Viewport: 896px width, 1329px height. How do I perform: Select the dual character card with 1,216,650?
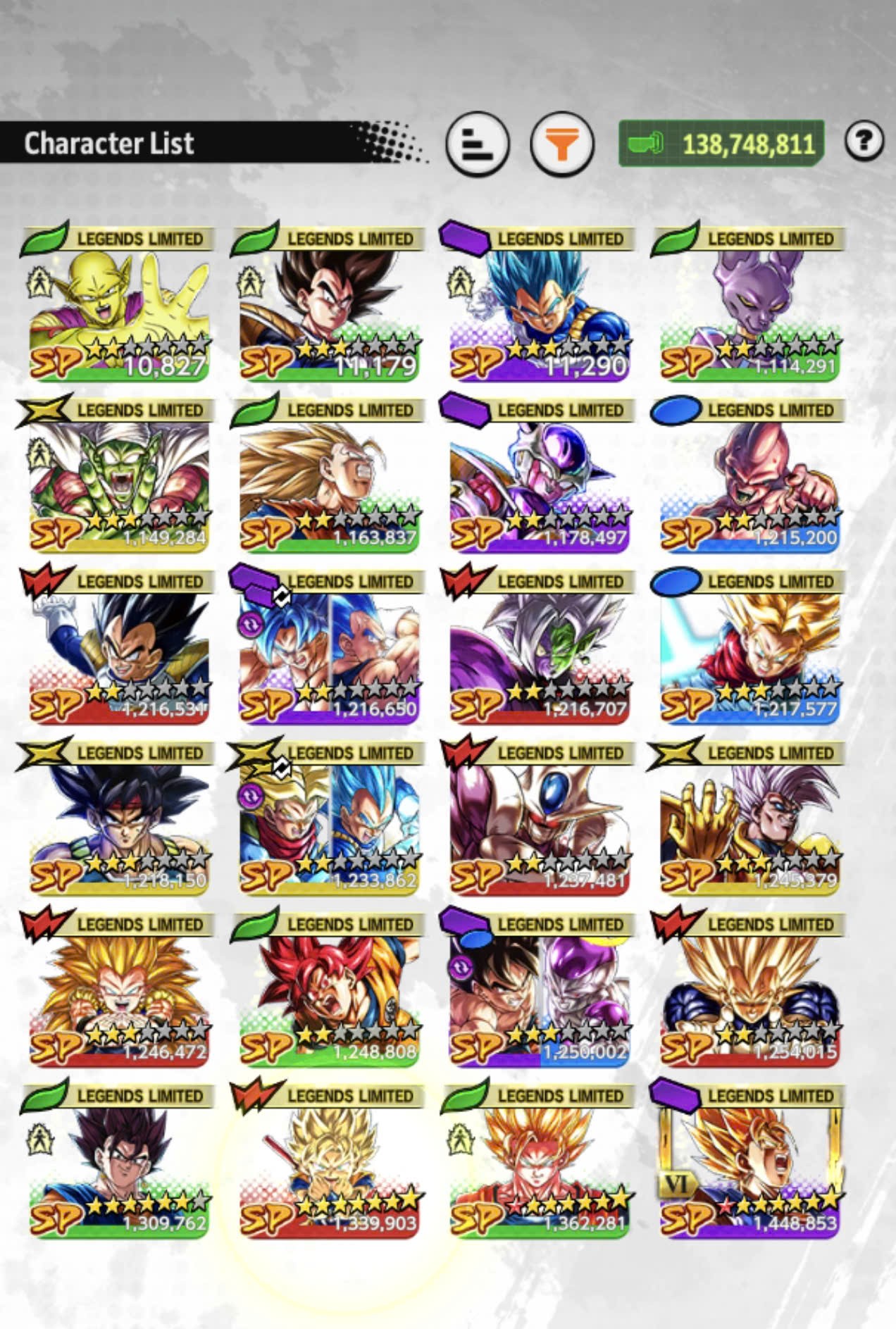click(x=329, y=647)
